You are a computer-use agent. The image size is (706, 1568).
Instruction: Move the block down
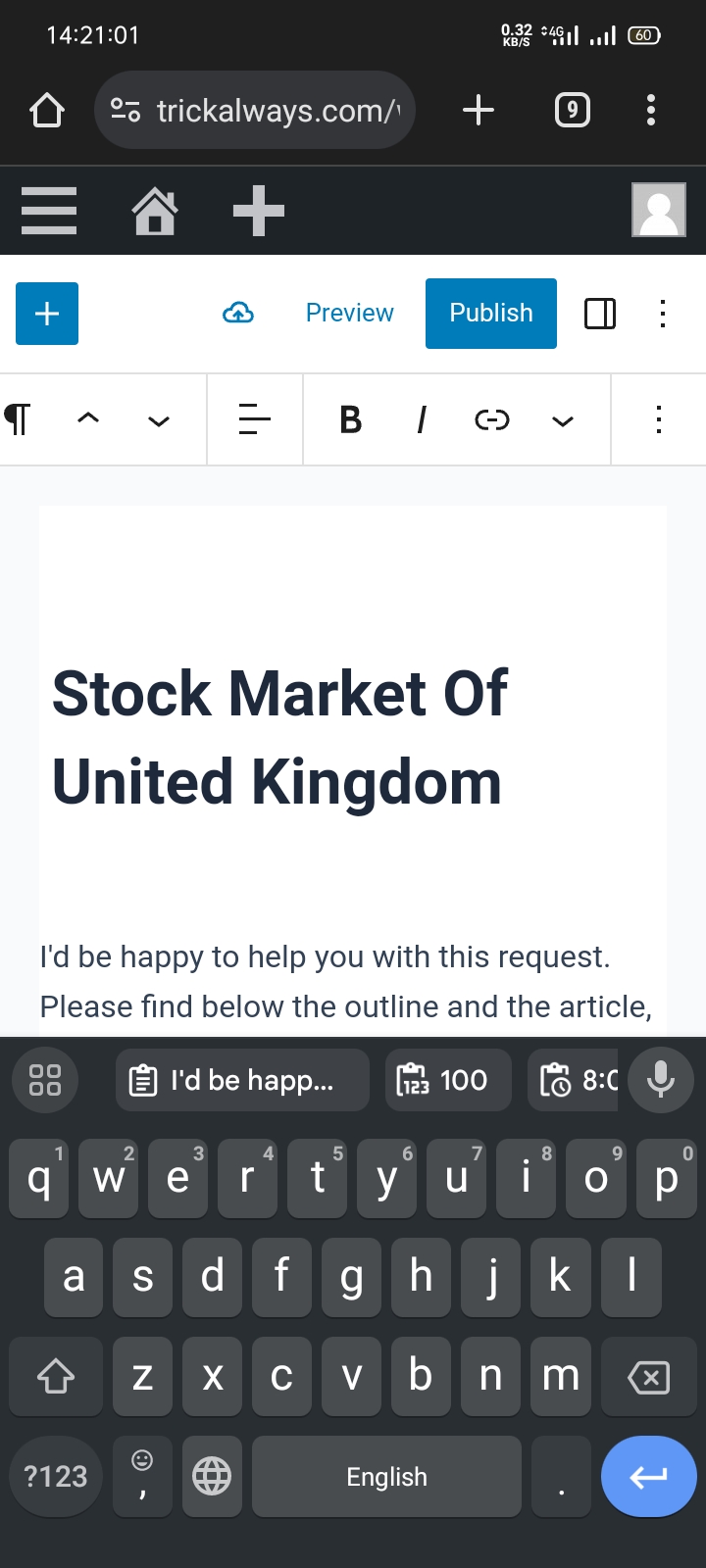coord(159,421)
